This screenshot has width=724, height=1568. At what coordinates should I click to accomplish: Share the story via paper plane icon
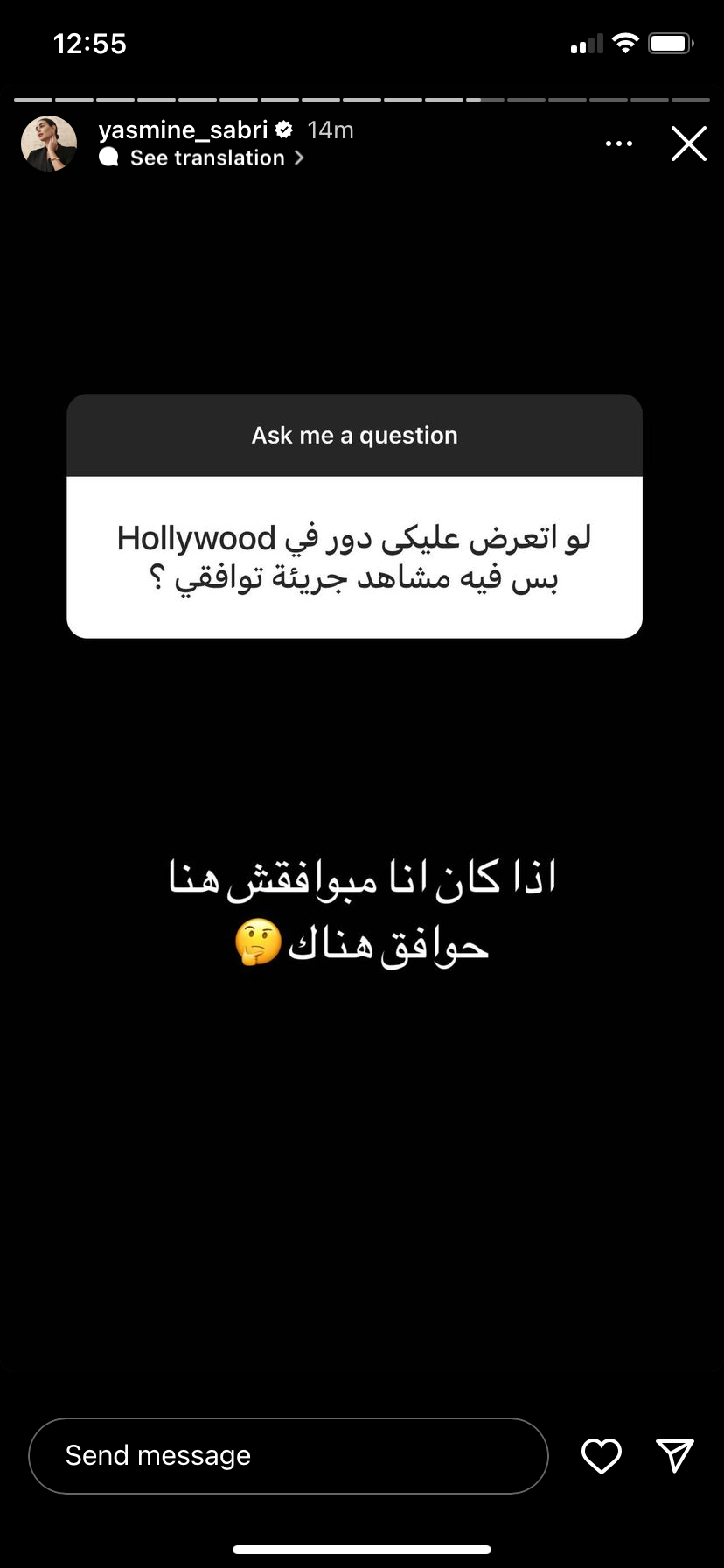[675, 1455]
